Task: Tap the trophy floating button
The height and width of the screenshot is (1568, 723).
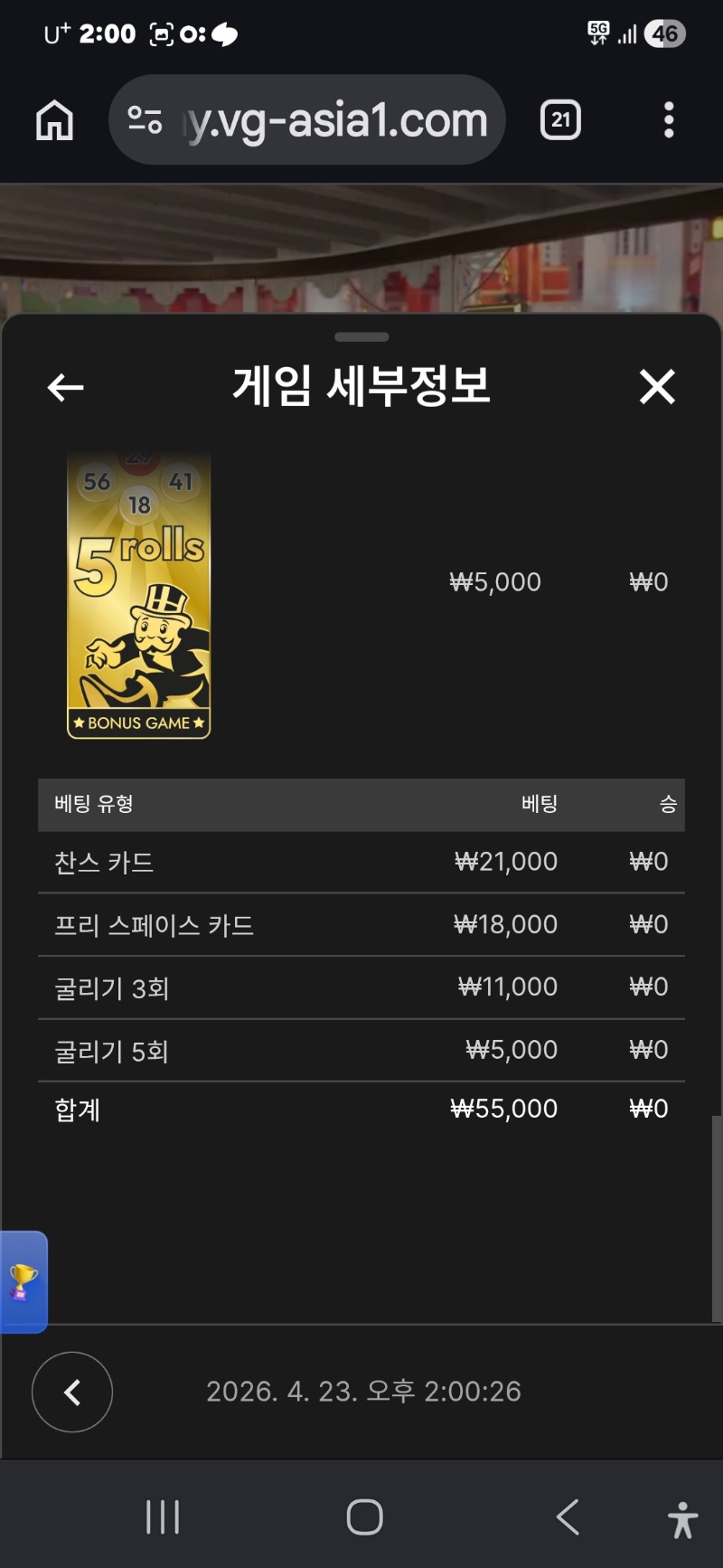Action: coord(23,1281)
